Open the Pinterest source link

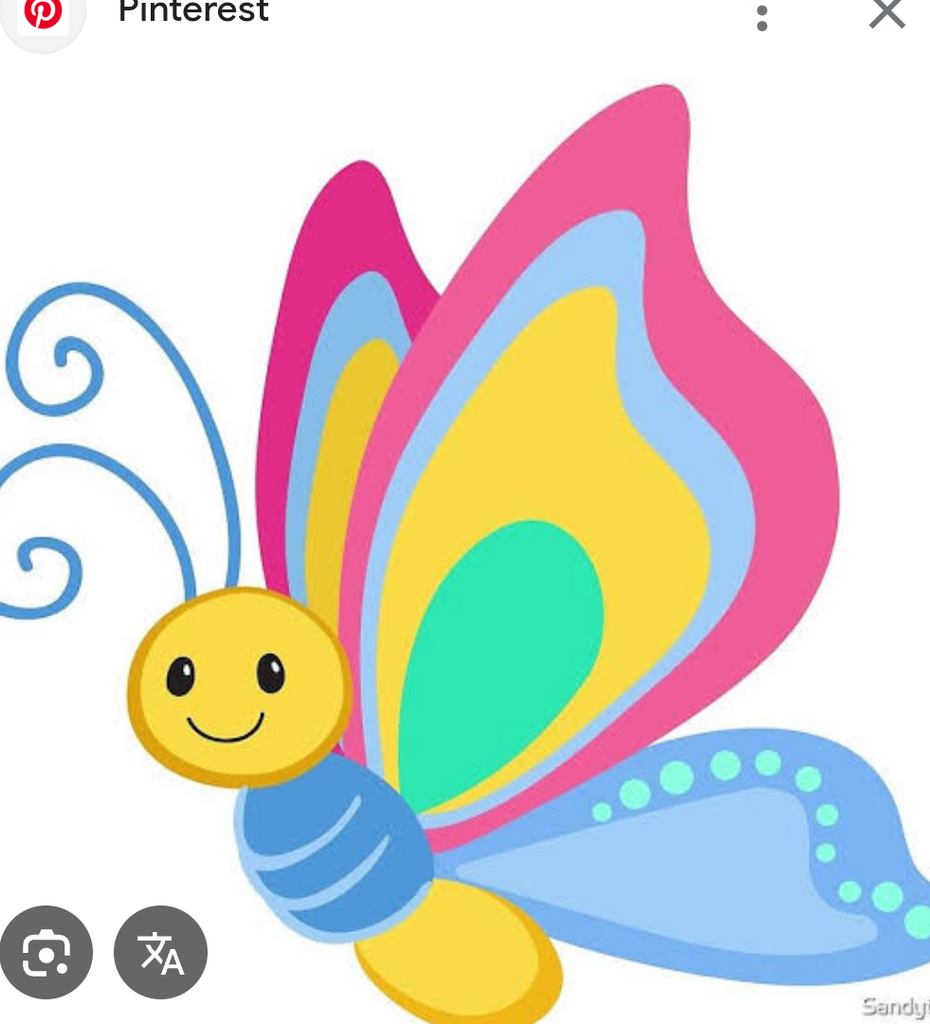click(193, 11)
